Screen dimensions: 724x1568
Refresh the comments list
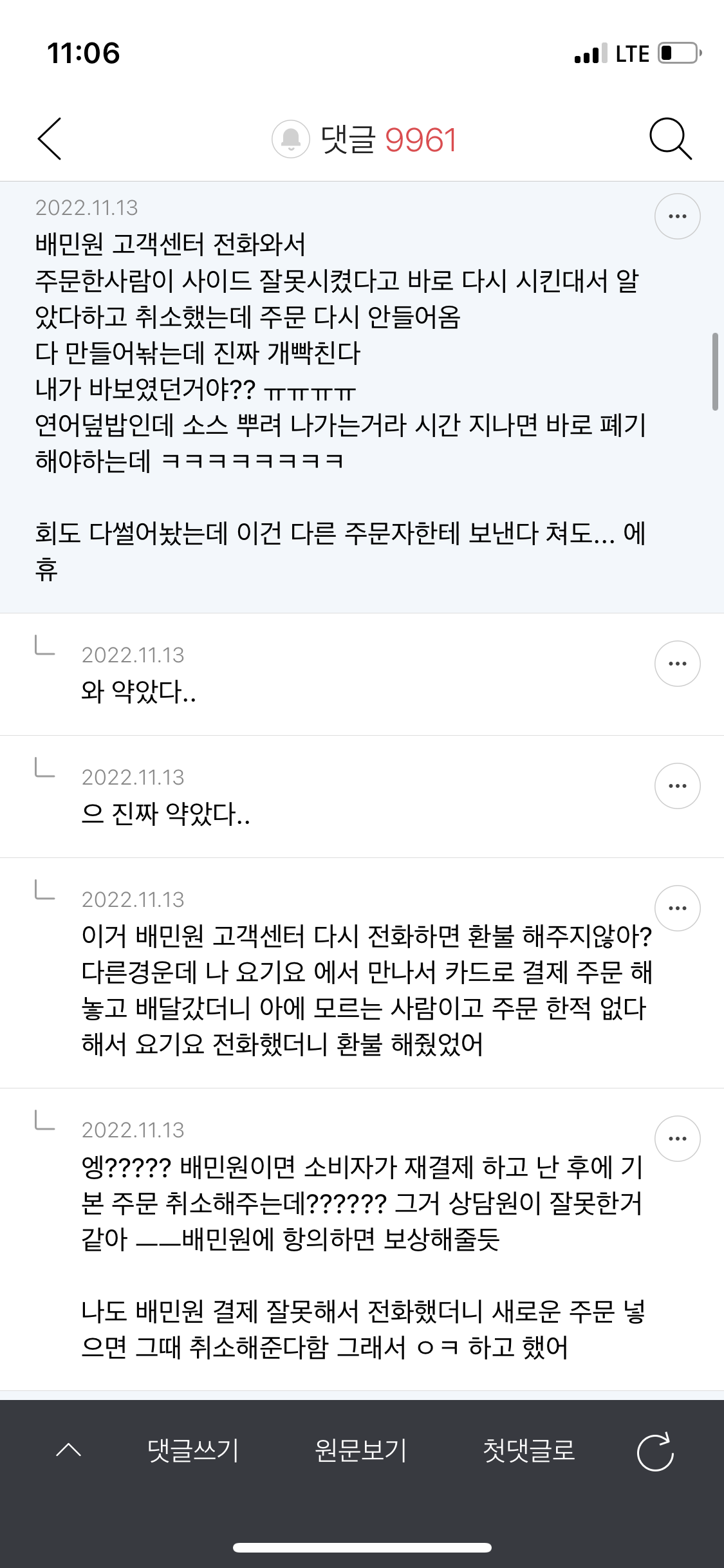(655, 1451)
